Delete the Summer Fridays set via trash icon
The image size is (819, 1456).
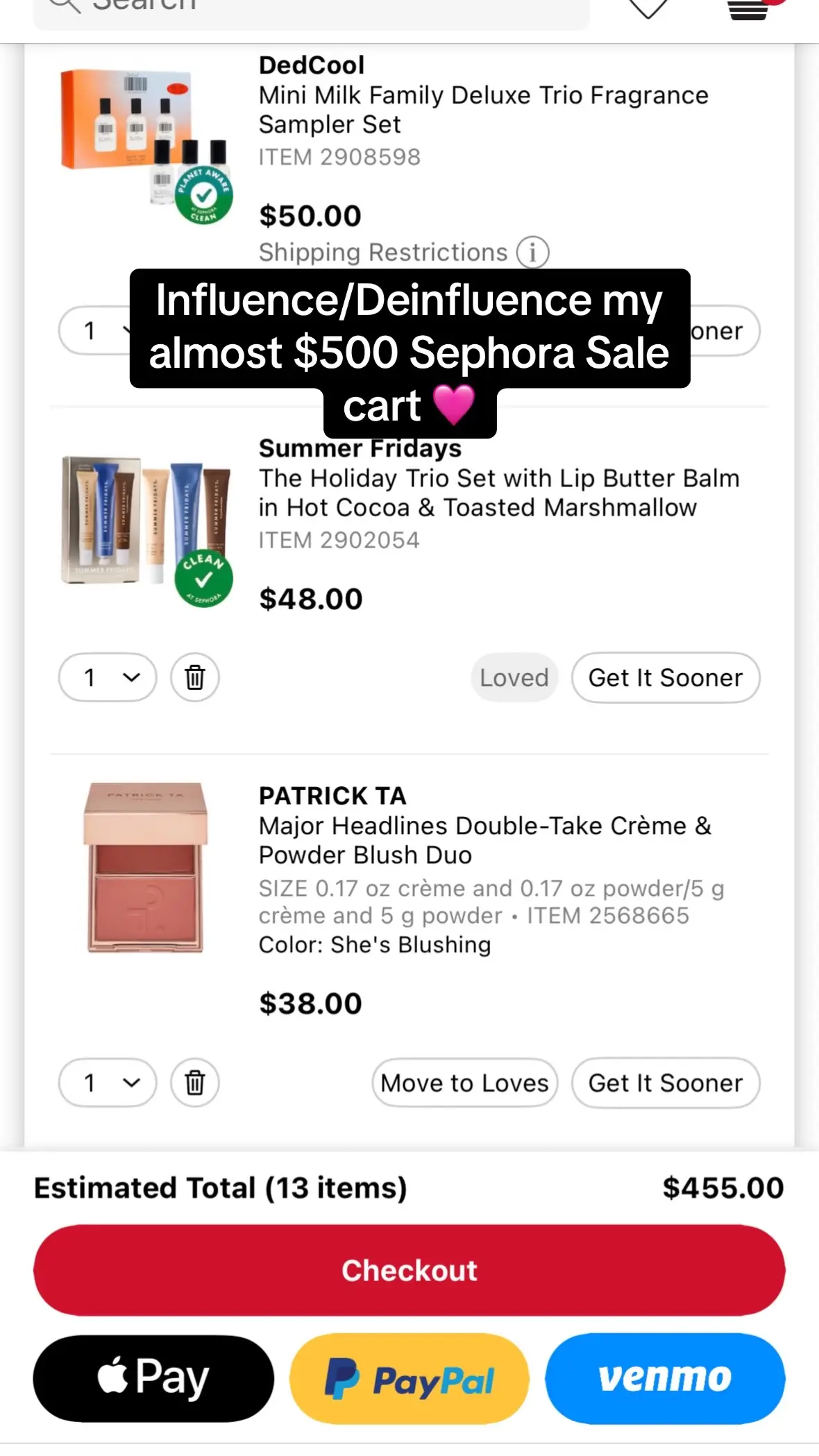coord(194,677)
